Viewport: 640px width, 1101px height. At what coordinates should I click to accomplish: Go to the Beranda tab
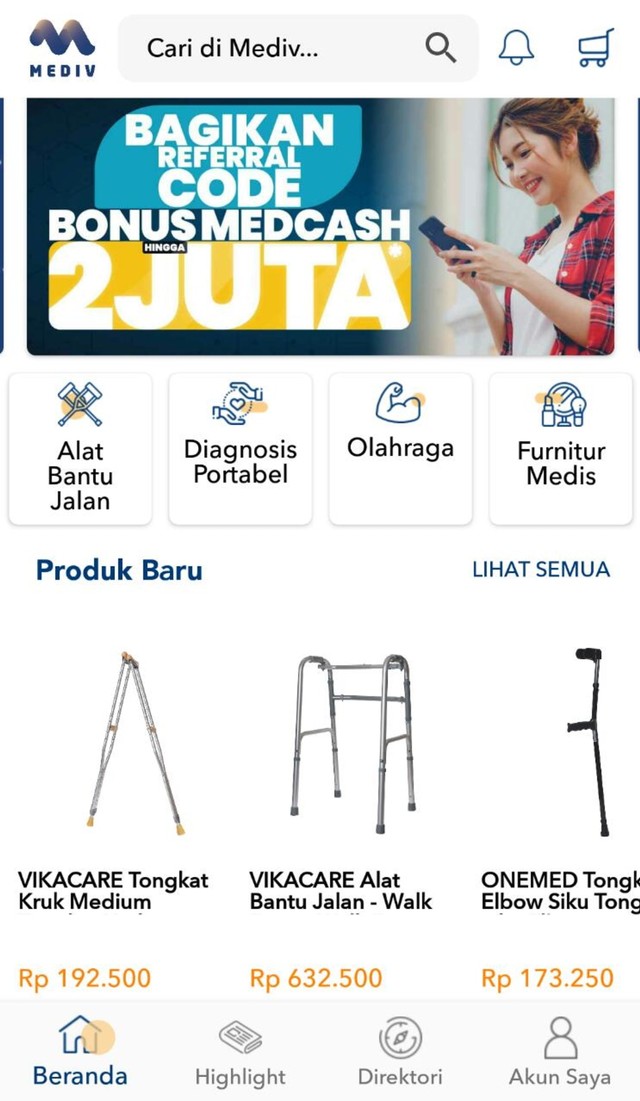(80, 1052)
